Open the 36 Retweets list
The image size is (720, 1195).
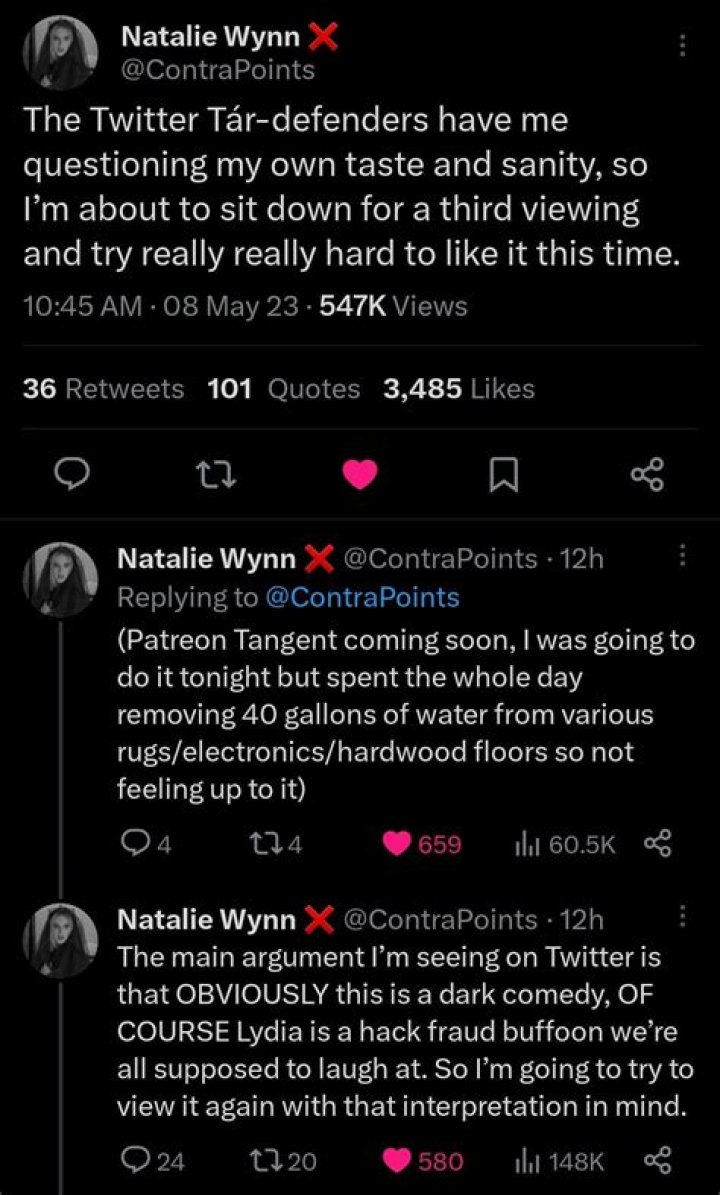[101, 389]
